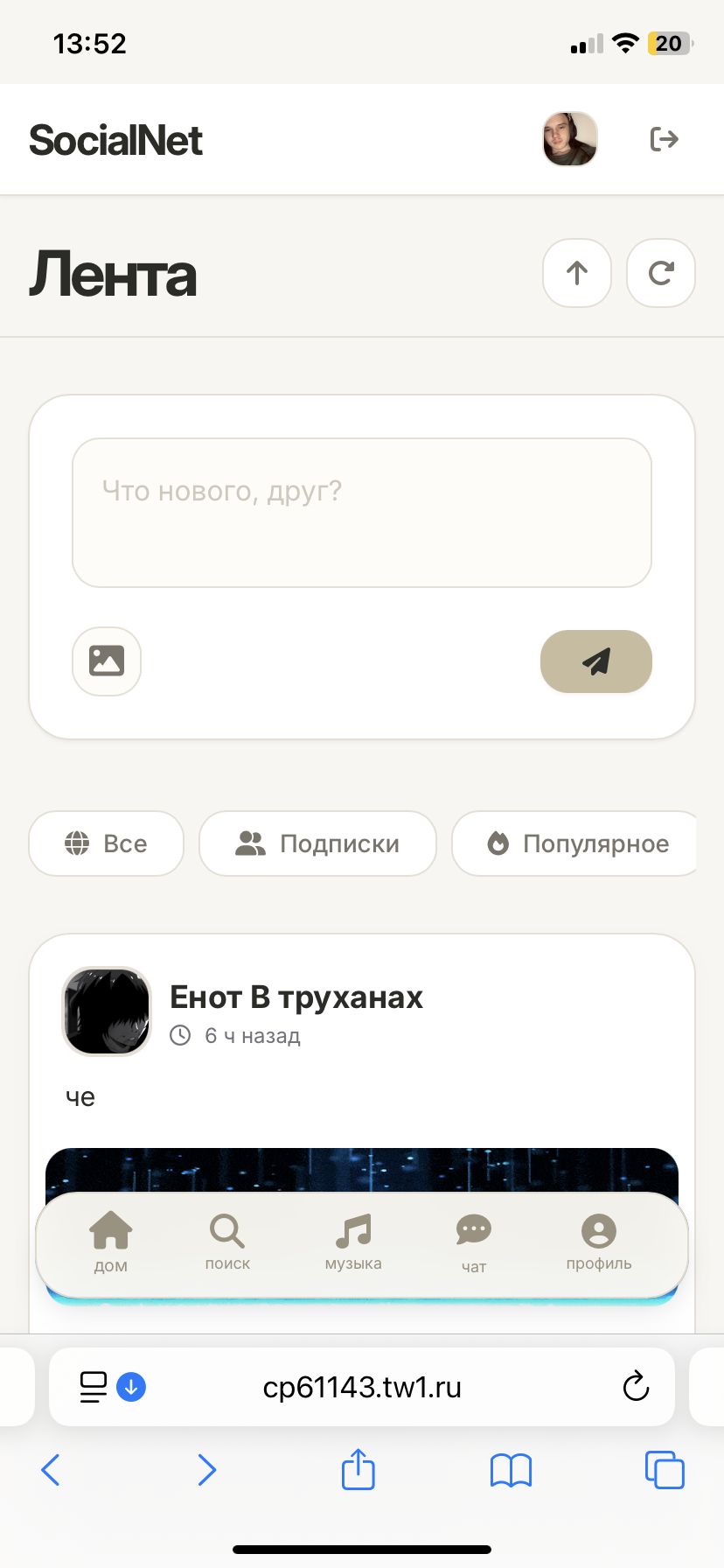Open your profile avatar in header
Image resolution: width=724 pixels, height=1568 pixels.
click(570, 139)
